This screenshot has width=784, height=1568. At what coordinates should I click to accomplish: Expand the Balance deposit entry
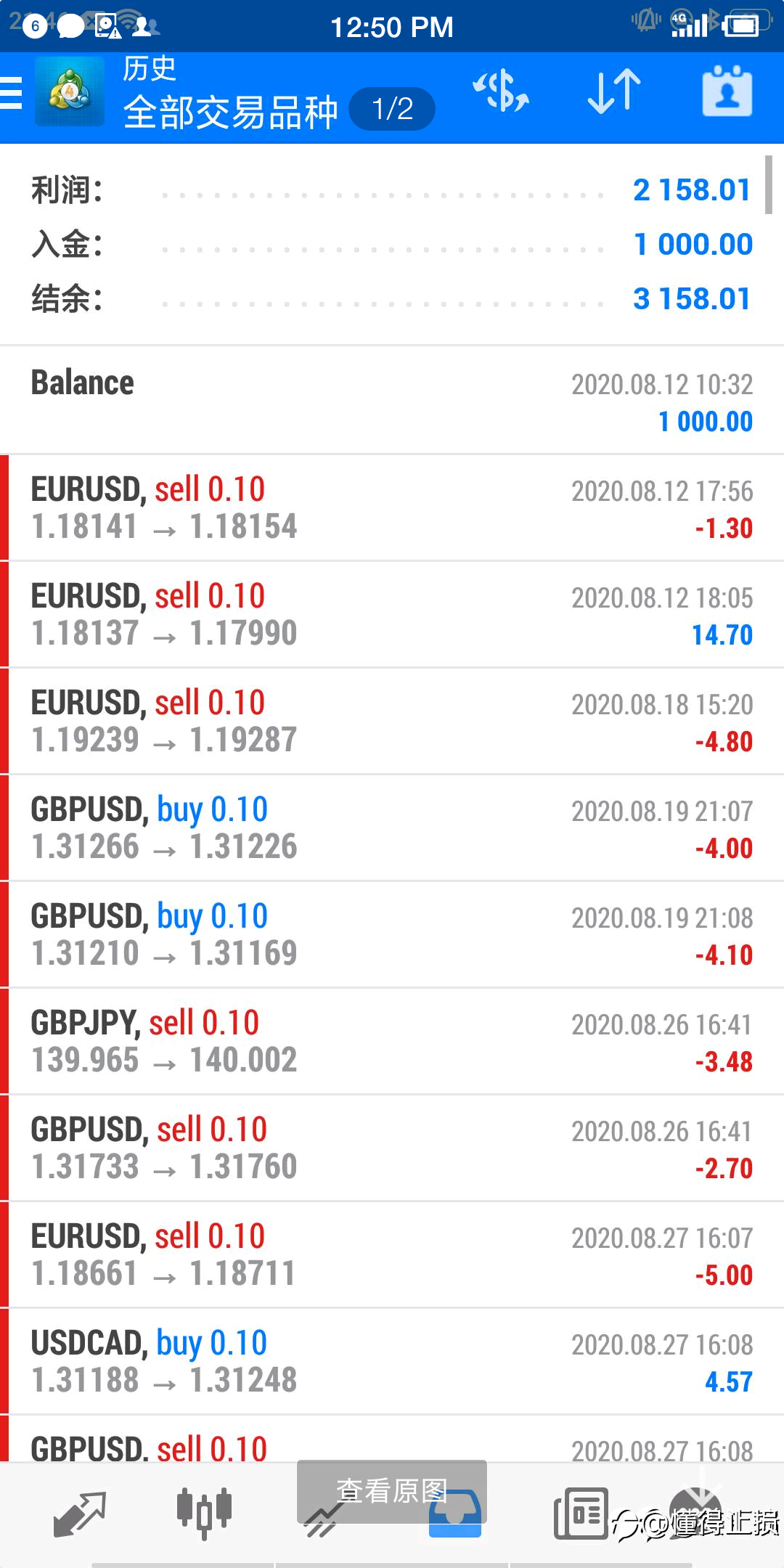[392, 401]
